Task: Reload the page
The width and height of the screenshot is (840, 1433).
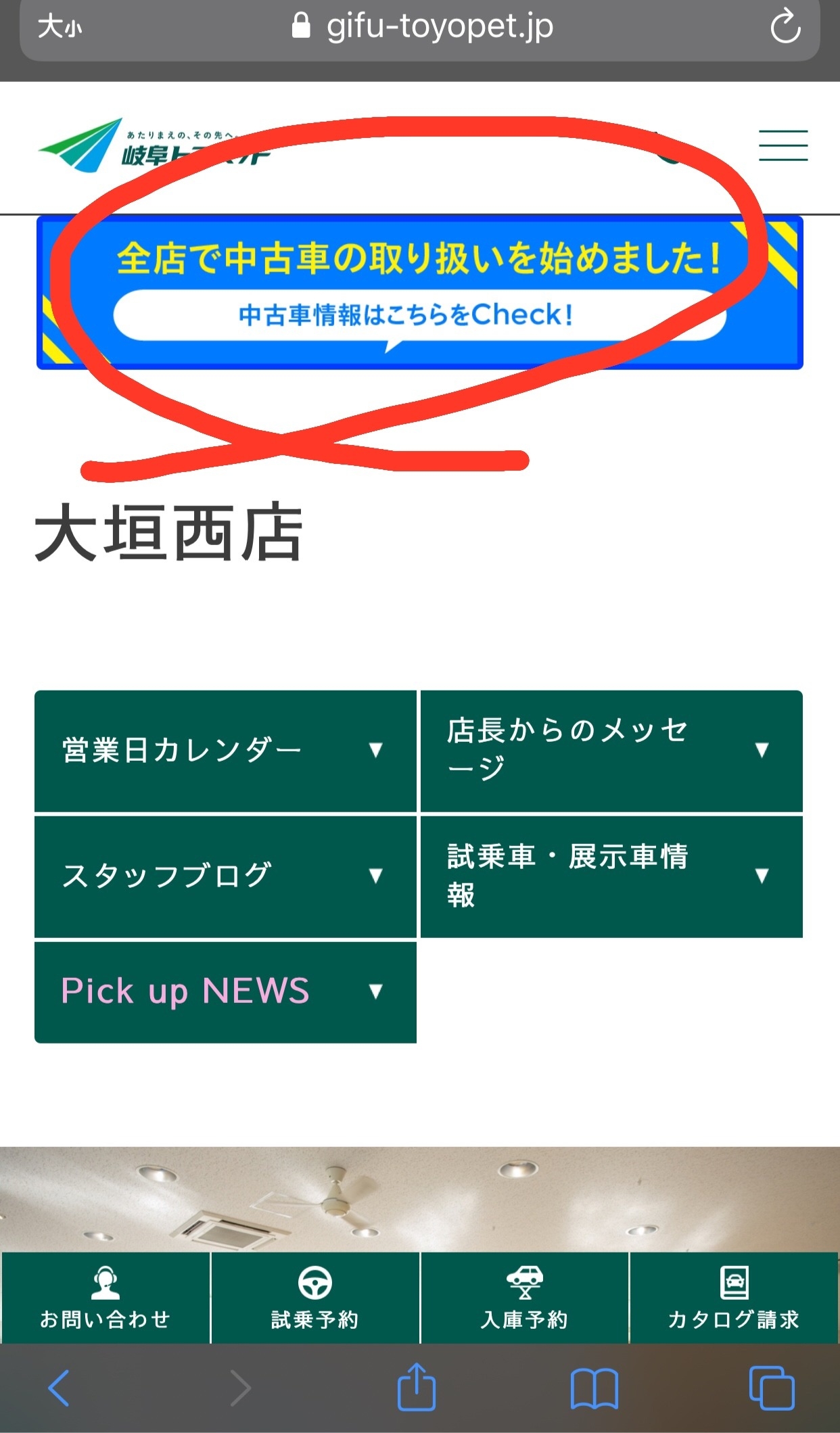Action: (x=785, y=28)
